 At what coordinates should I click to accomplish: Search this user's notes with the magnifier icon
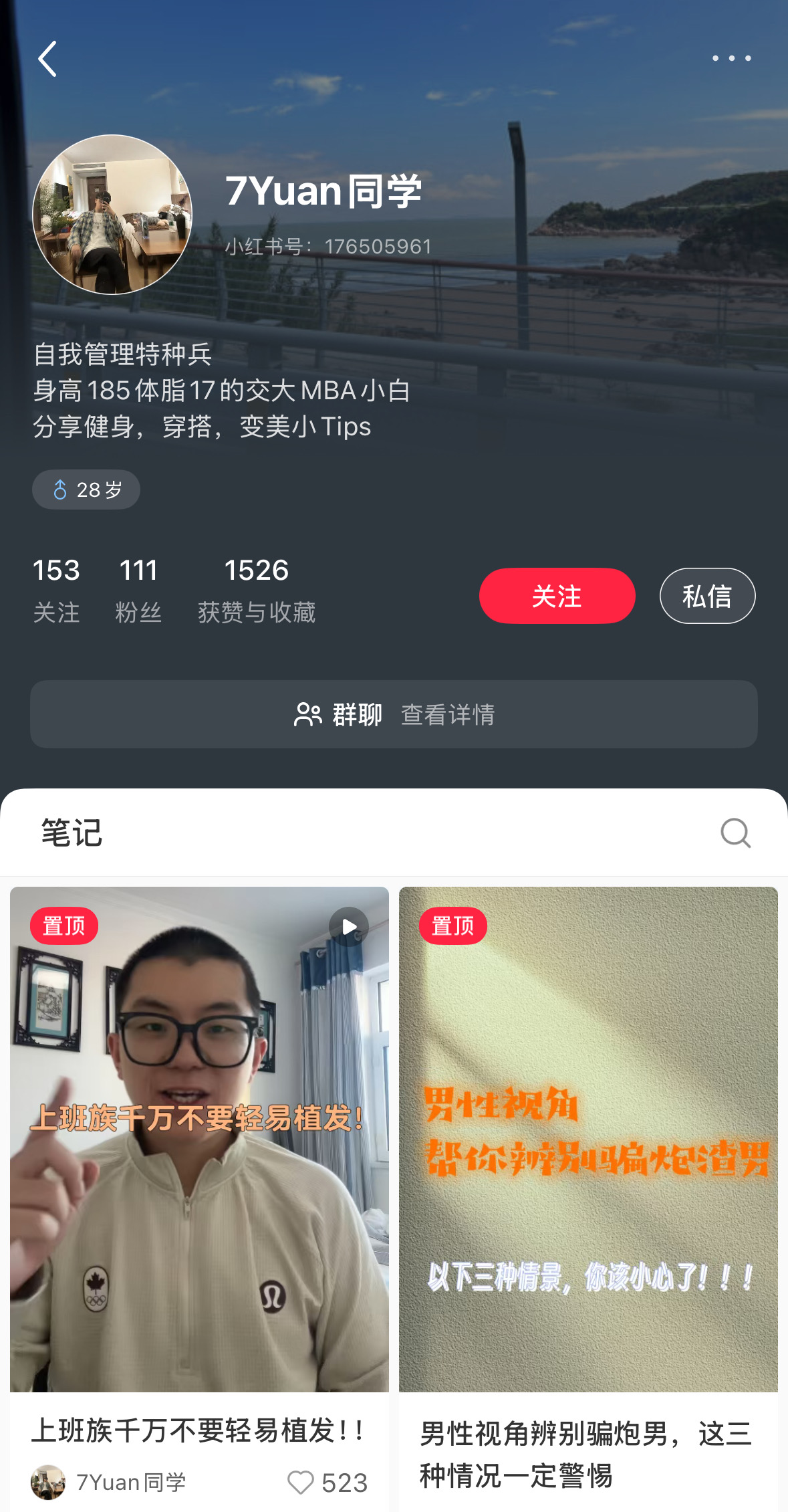736,833
